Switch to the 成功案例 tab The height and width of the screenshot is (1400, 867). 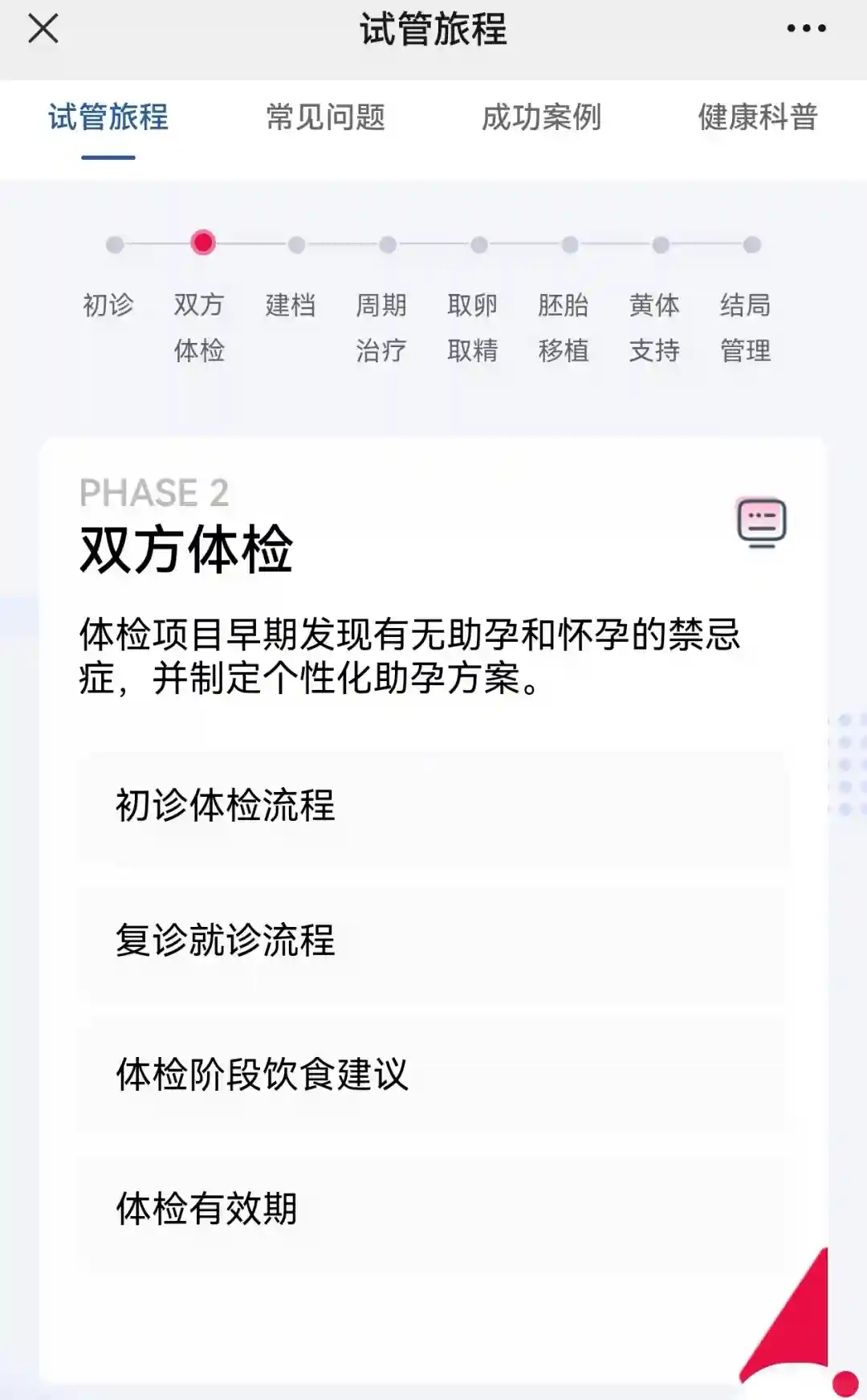(x=541, y=117)
